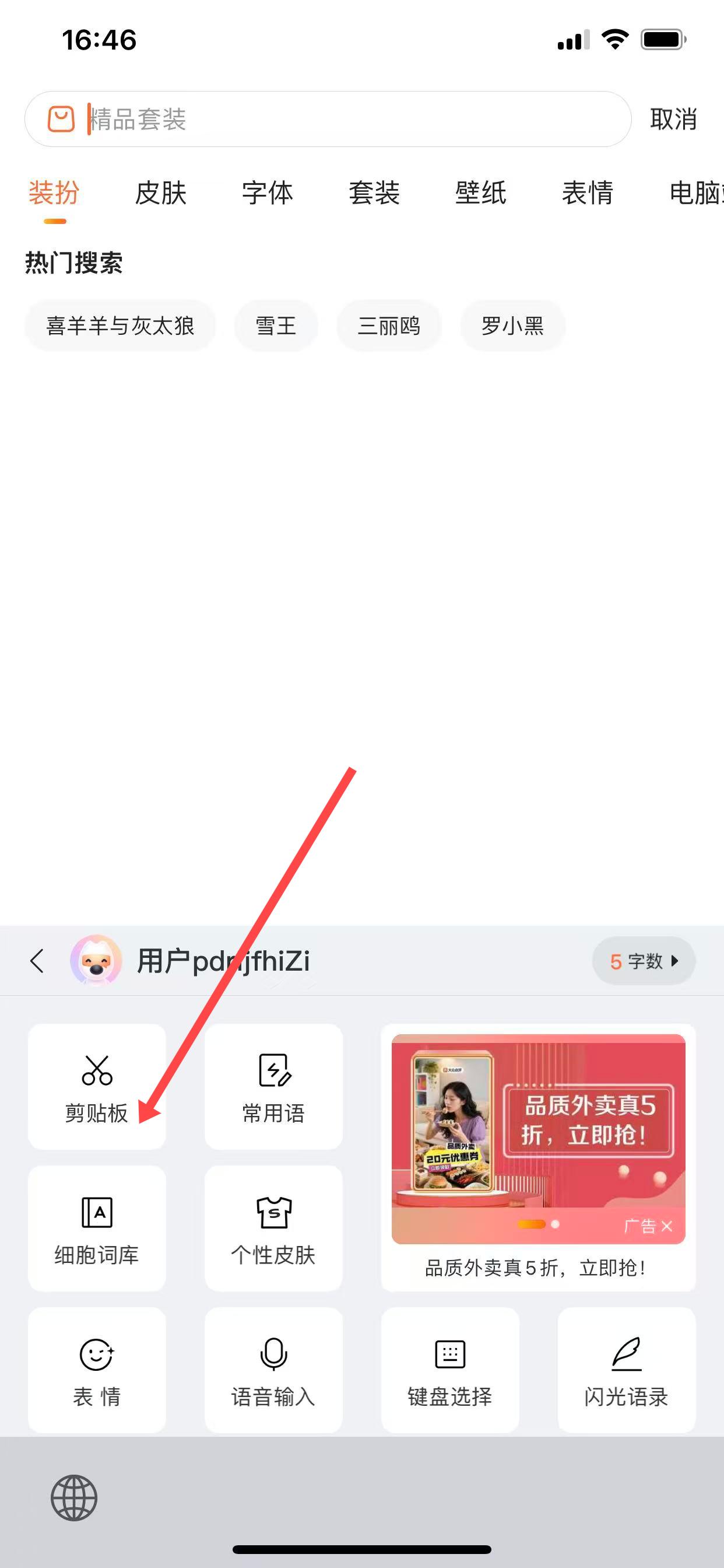Start 语音输入 voice input
The width and height of the screenshot is (724, 1568).
coord(274,1370)
